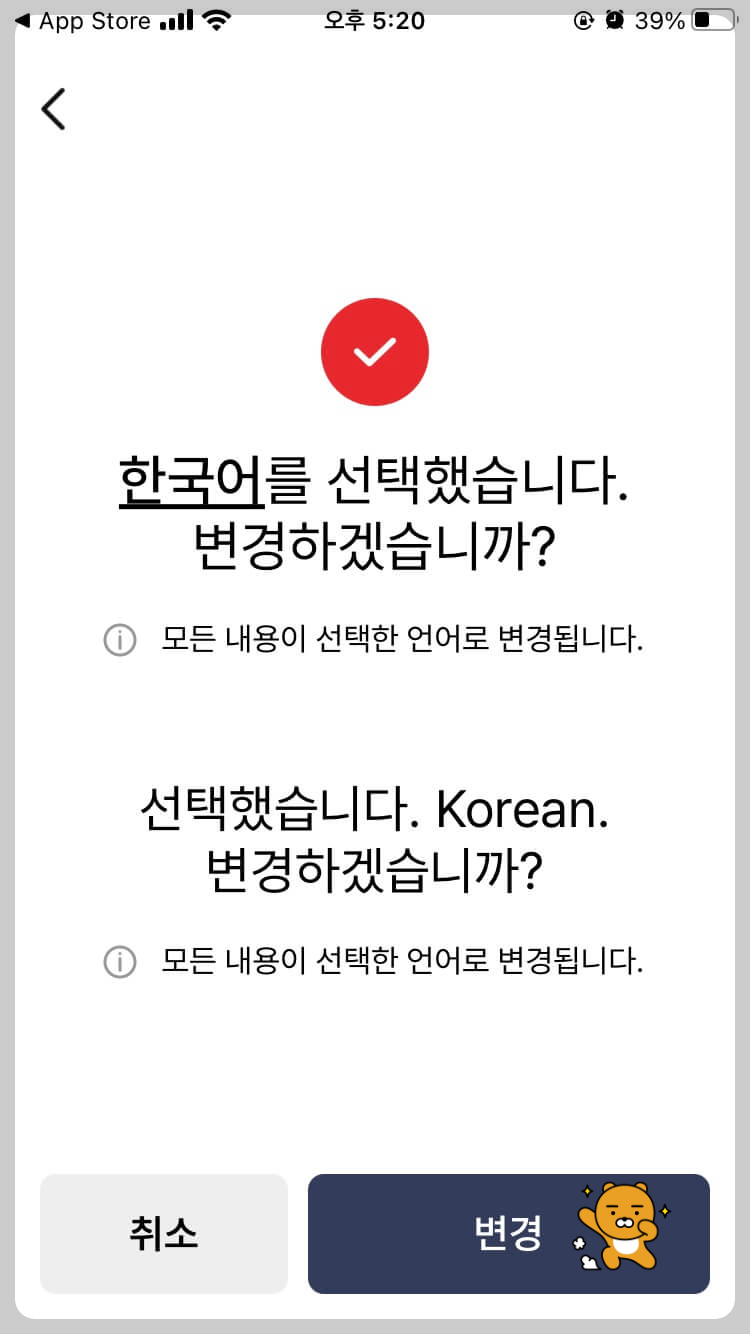This screenshot has width=750, height=1334.
Task: Tap the orientation lock icon in the status bar
Action: tap(584, 19)
